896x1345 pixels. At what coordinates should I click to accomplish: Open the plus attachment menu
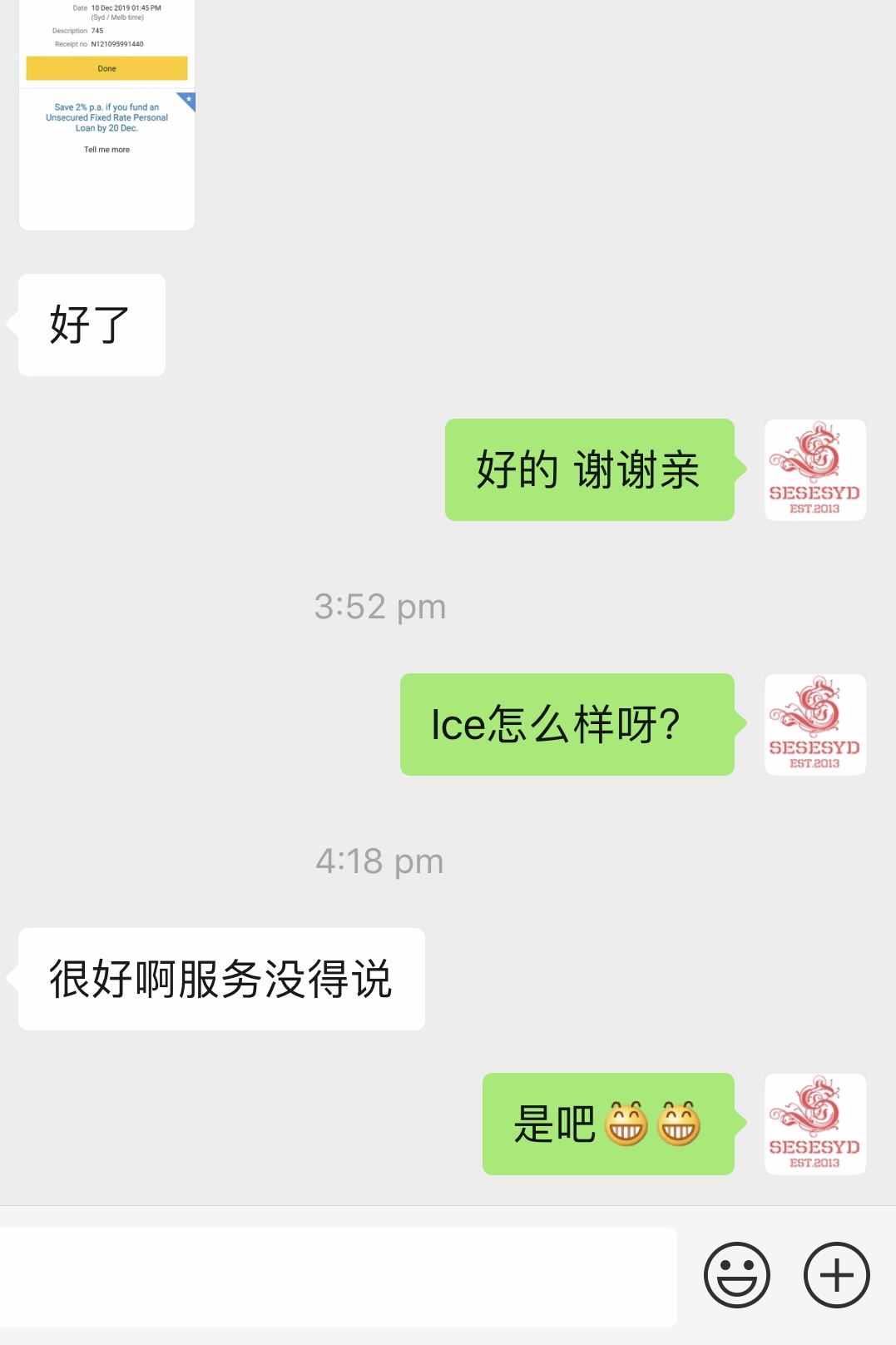pyautogui.click(x=836, y=1275)
